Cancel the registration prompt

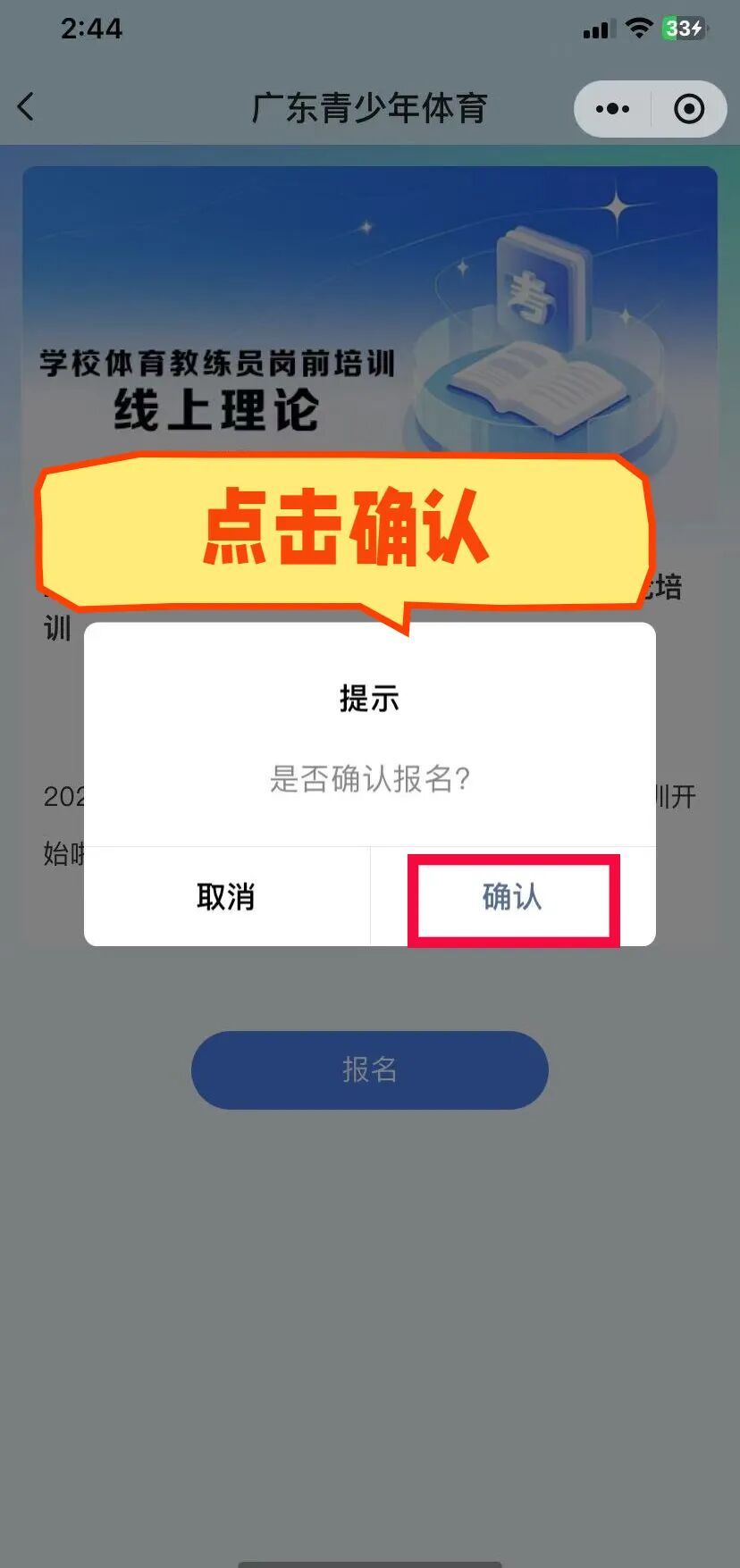tap(226, 897)
